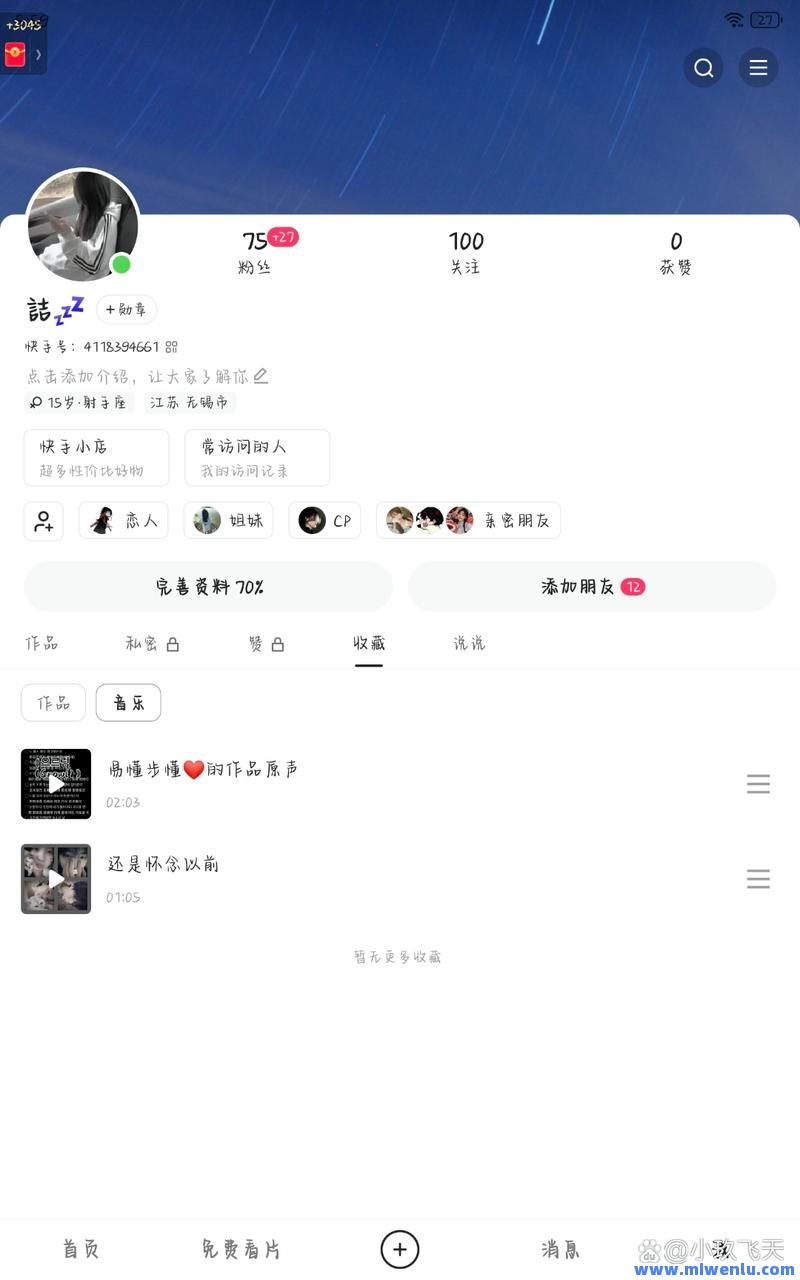The image size is (800, 1280).
Task: Add a badge with 勋章 button
Action: [126, 310]
